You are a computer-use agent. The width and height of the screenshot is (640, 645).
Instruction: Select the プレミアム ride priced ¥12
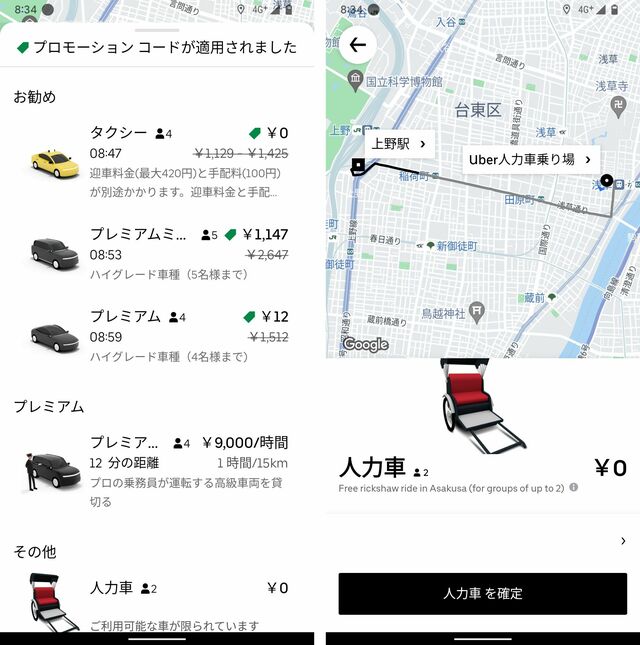(x=158, y=334)
